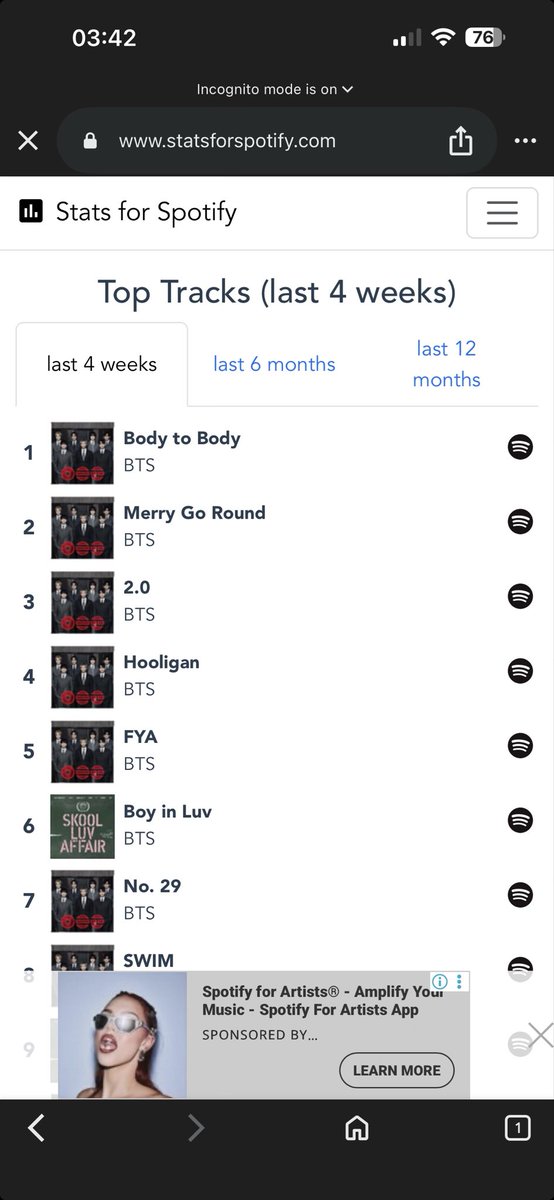Screen dimensions: 554x1200
Task: Dismiss the sponsored ad banner
Action: 539,1035
